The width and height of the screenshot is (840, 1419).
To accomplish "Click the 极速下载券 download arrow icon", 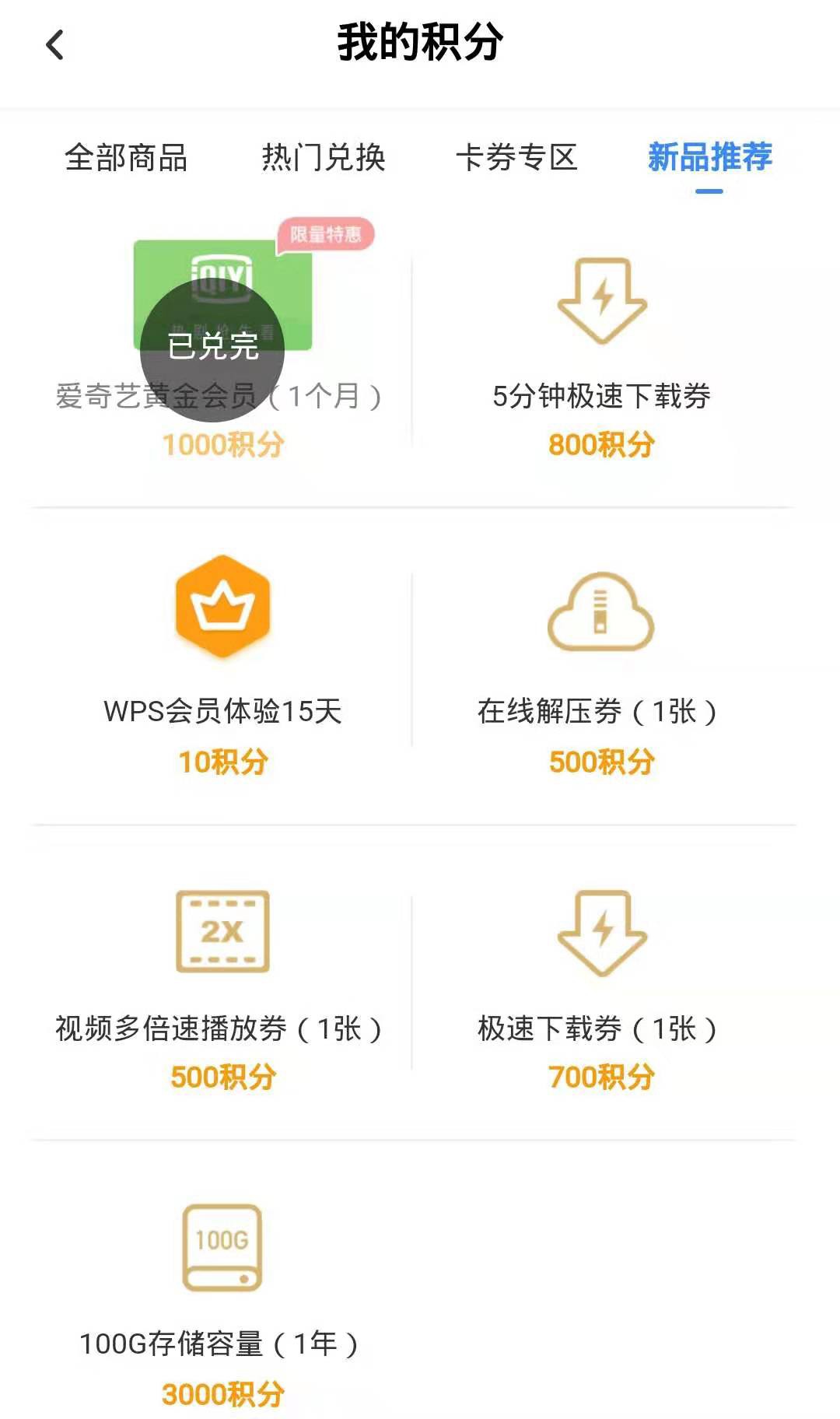I will click(599, 934).
